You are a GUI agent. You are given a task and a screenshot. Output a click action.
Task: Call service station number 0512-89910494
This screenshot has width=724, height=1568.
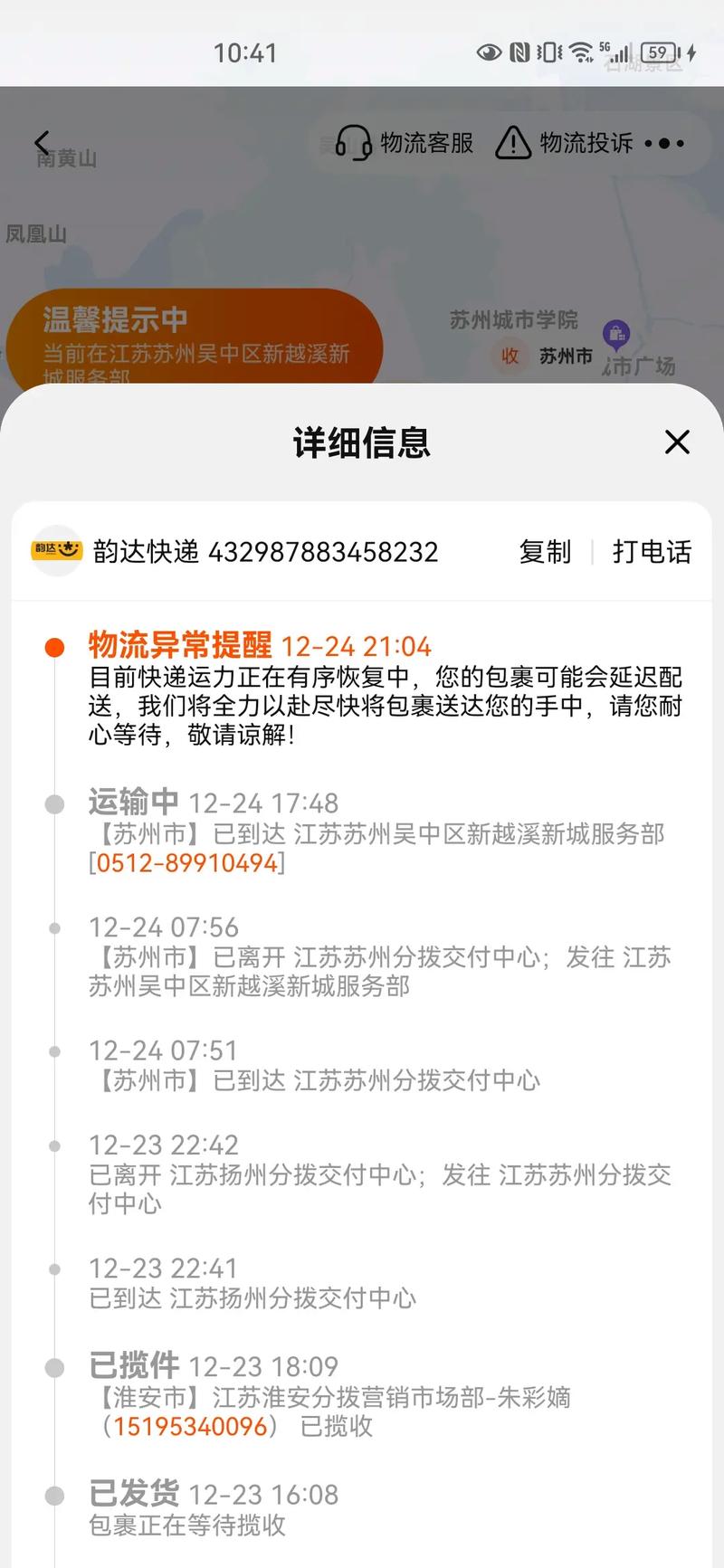tap(186, 862)
